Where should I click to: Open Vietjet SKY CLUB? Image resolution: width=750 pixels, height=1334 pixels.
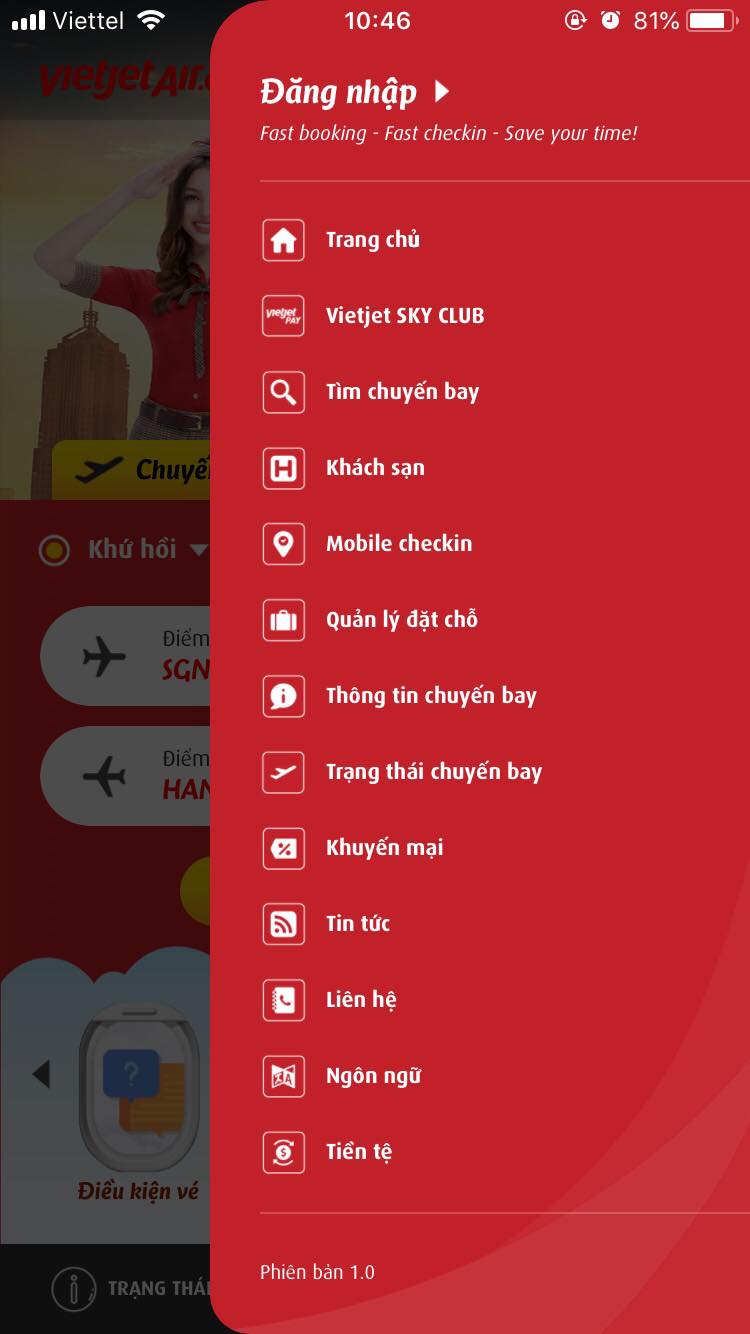(x=404, y=316)
